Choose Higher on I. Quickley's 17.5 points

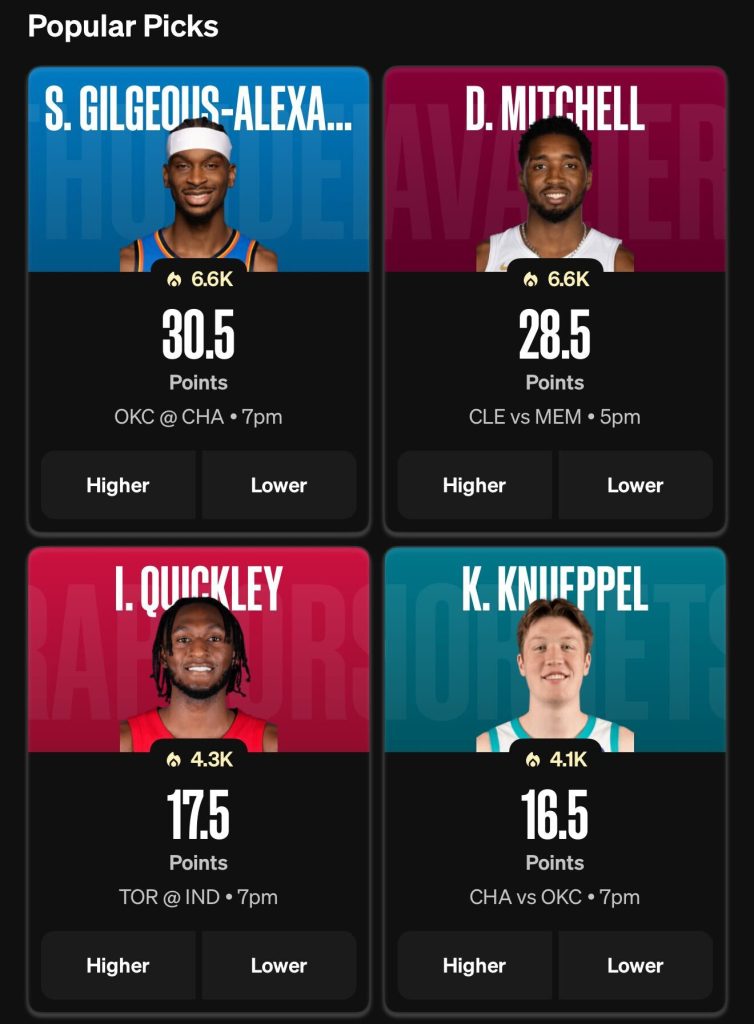[x=118, y=965]
